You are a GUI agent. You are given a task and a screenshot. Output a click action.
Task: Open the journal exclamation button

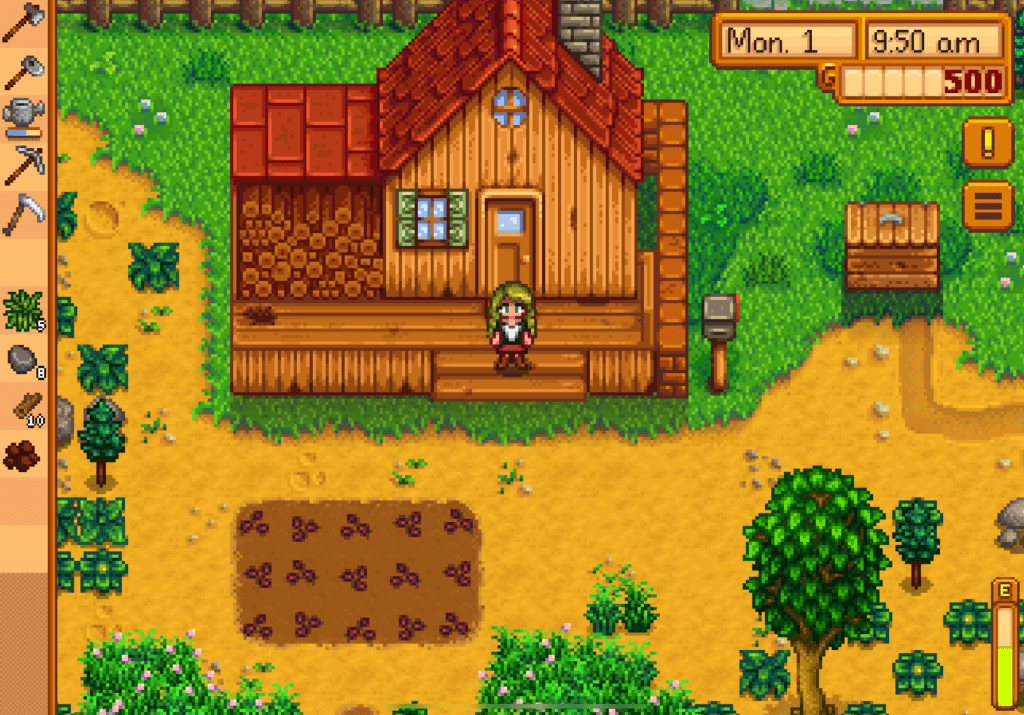(x=988, y=143)
